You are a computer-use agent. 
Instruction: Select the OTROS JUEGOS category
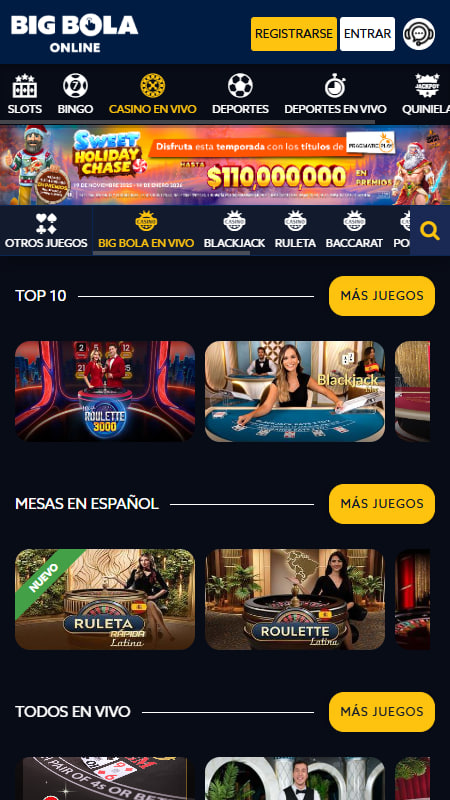pos(46,231)
